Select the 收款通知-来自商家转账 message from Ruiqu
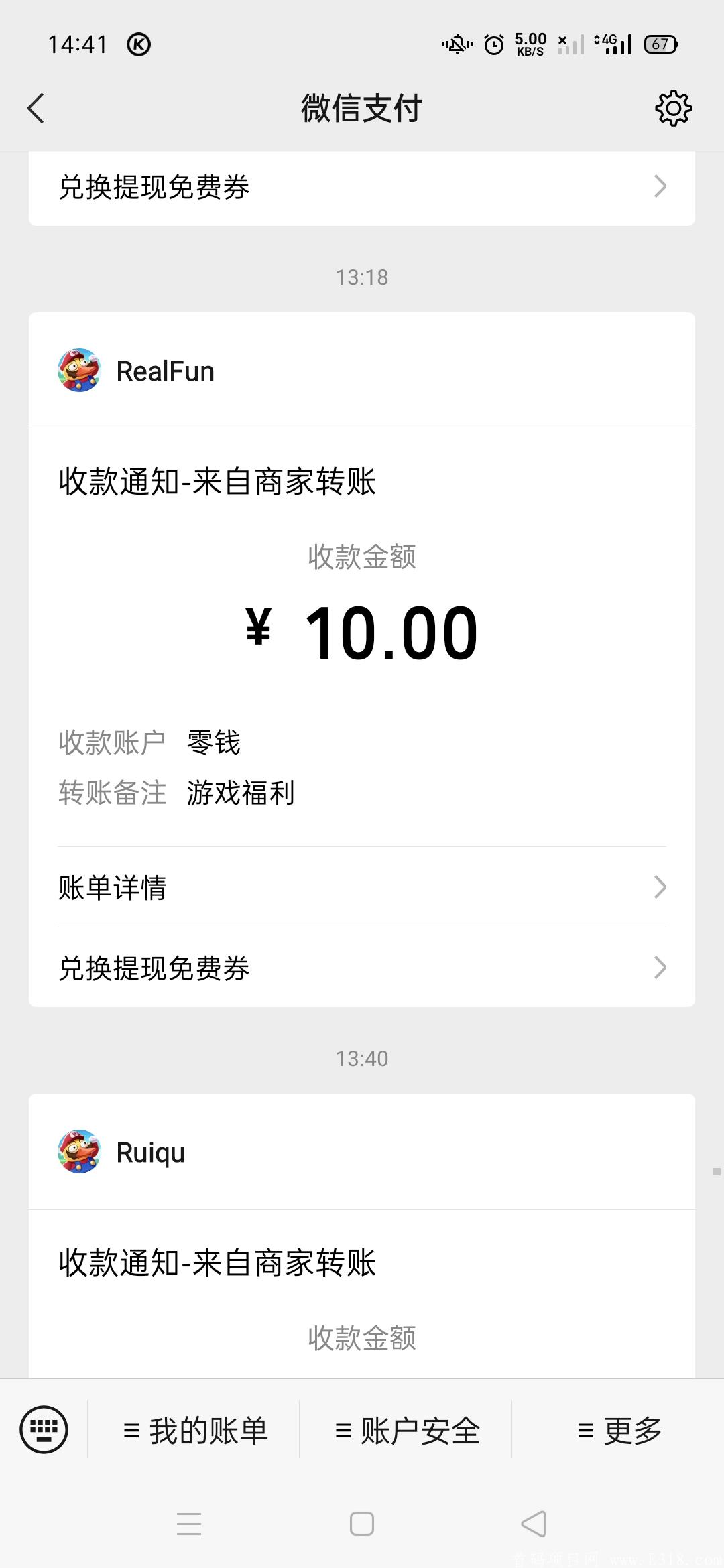Viewport: 724px width, 1568px height. (362, 1262)
